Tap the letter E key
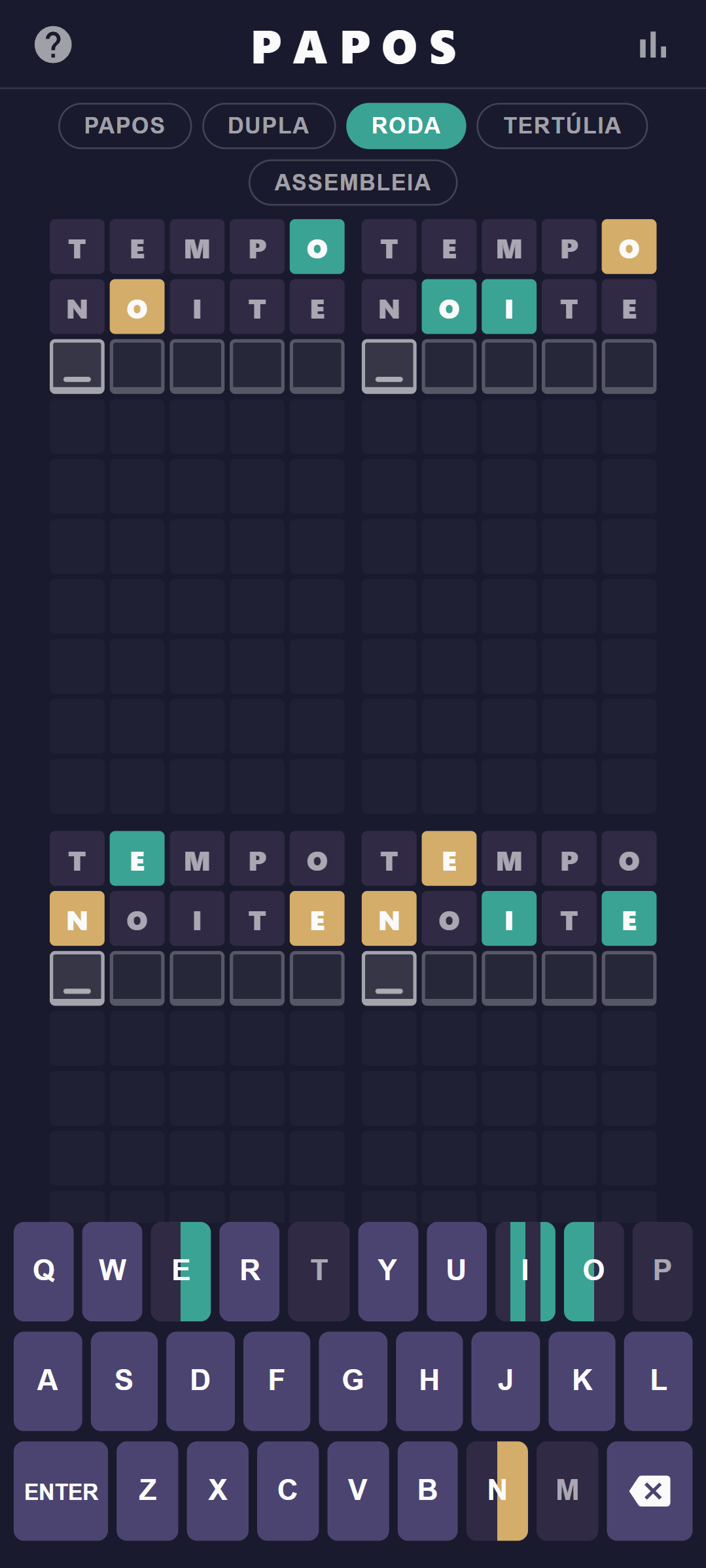 (x=181, y=1271)
